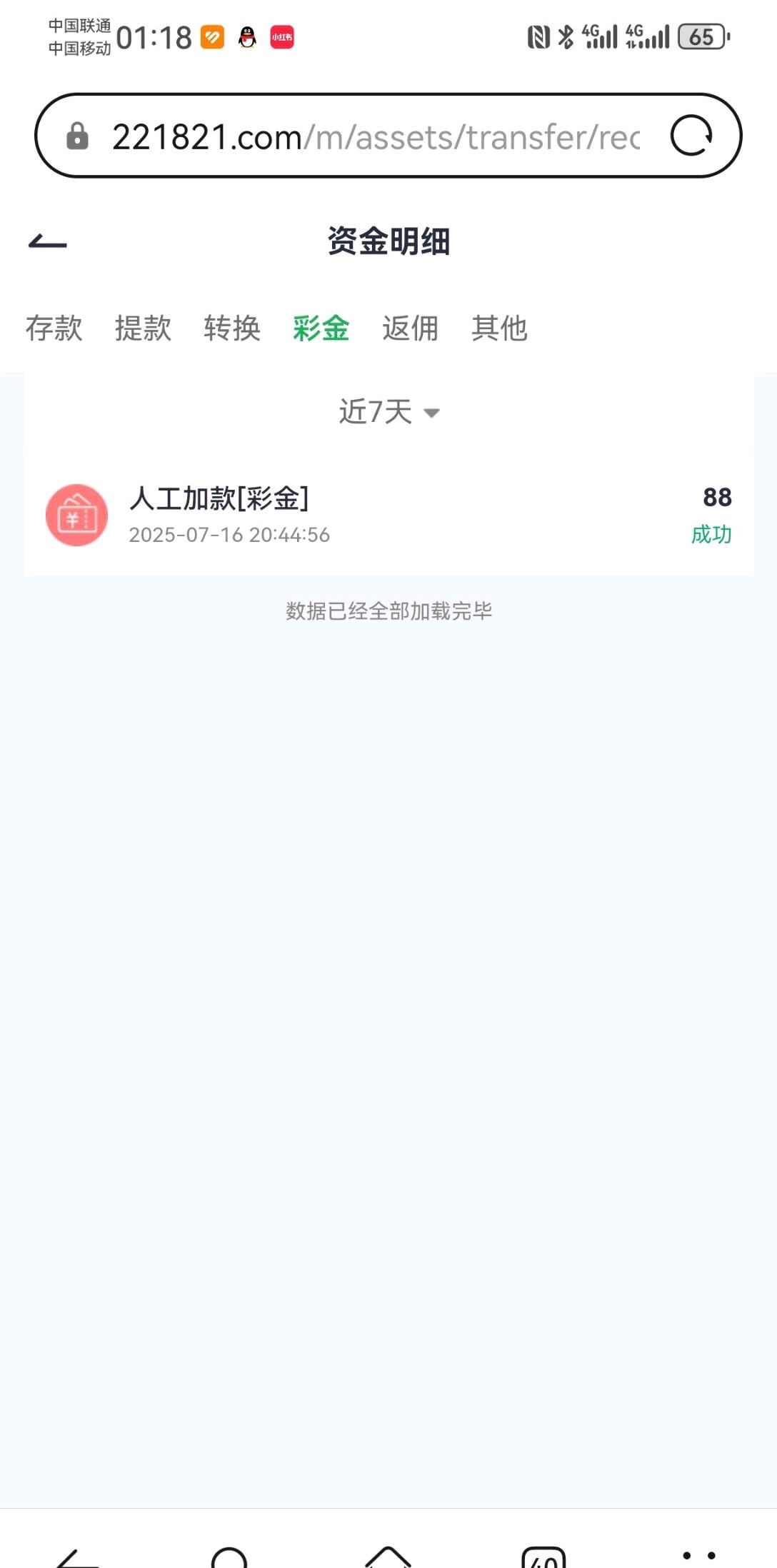Select the 转换 tab
The width and height of the screenshot is (777, 1568).
coord(231,328)
